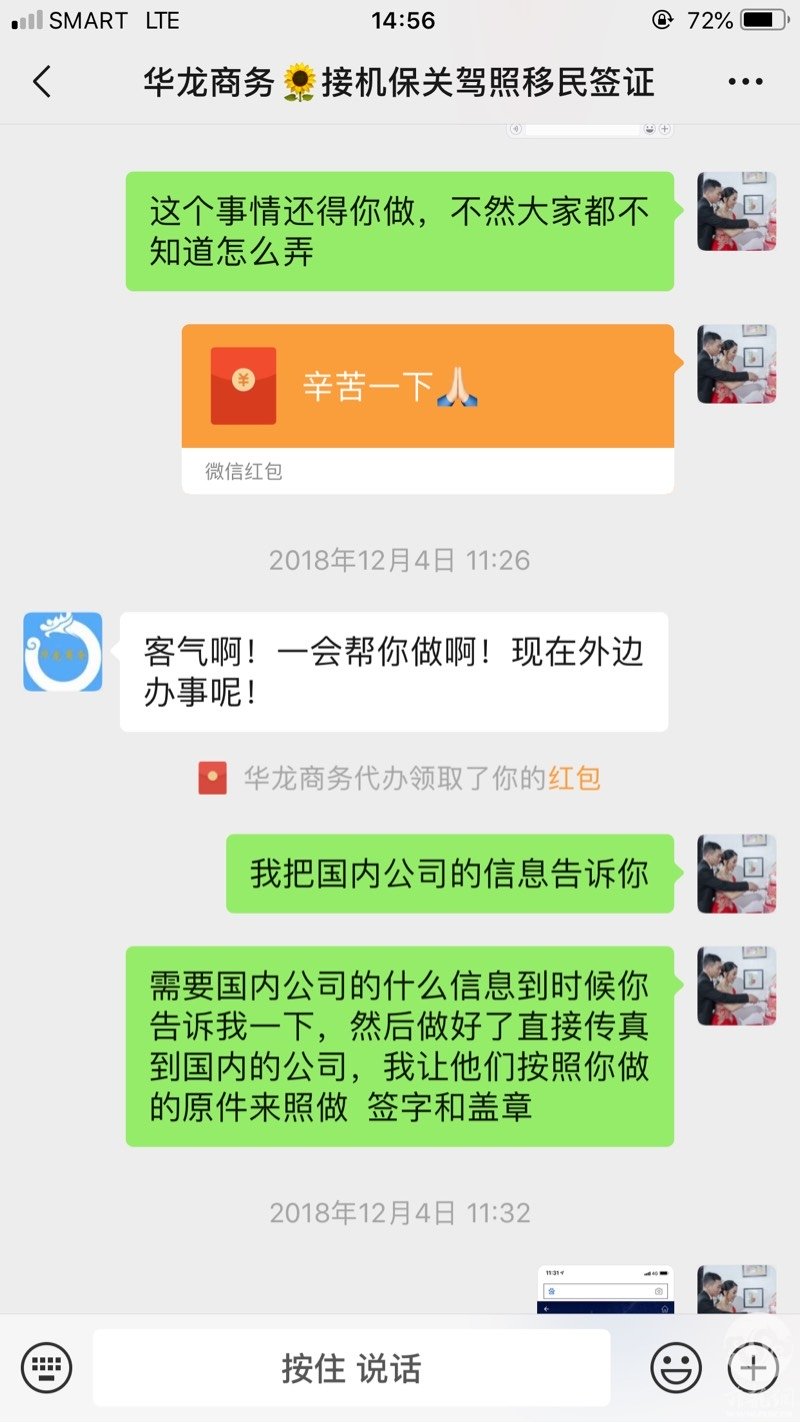Open the 红包 link in system notice

pos(574,778)
